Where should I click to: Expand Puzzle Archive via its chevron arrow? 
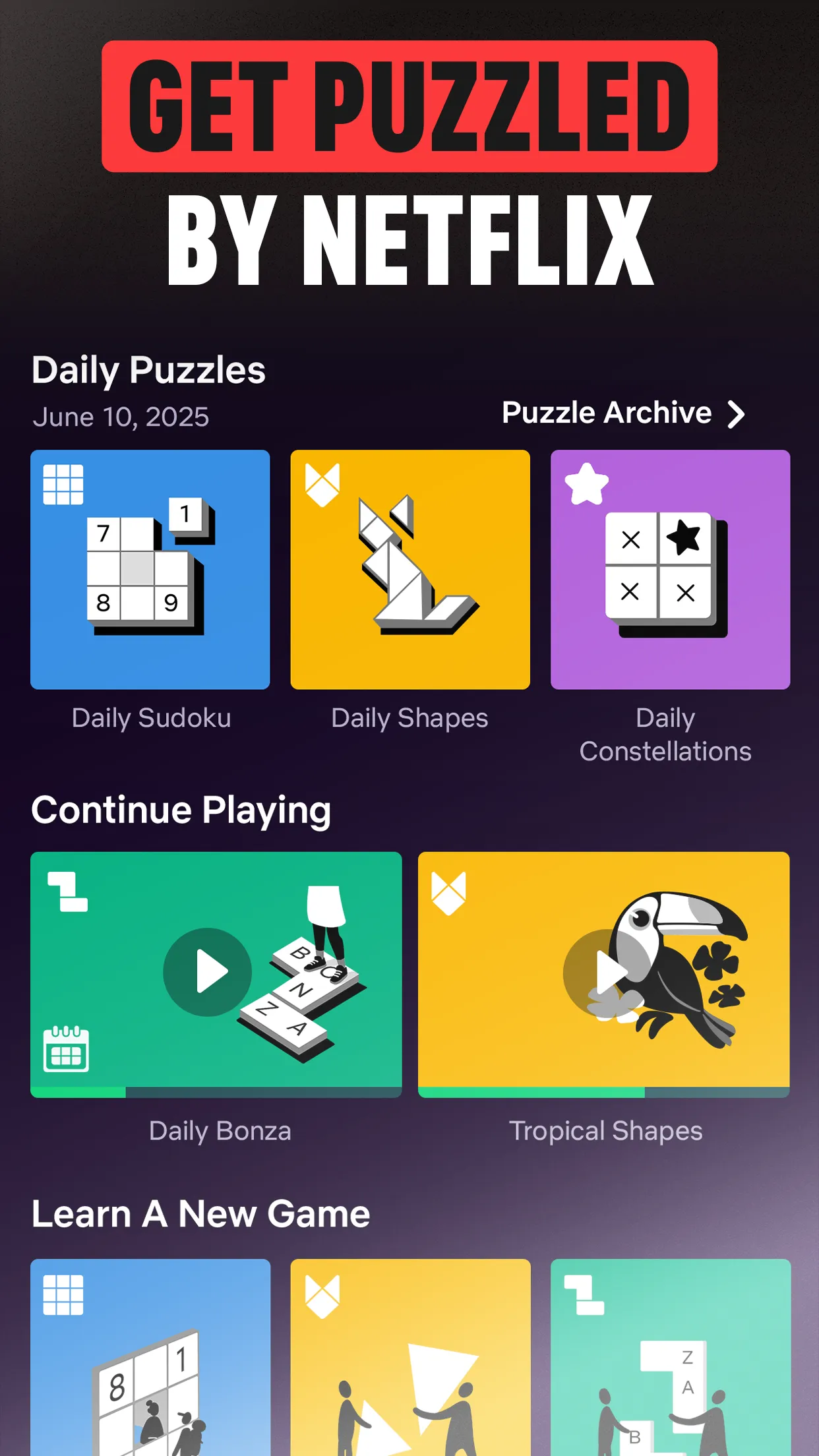(735, 414)
